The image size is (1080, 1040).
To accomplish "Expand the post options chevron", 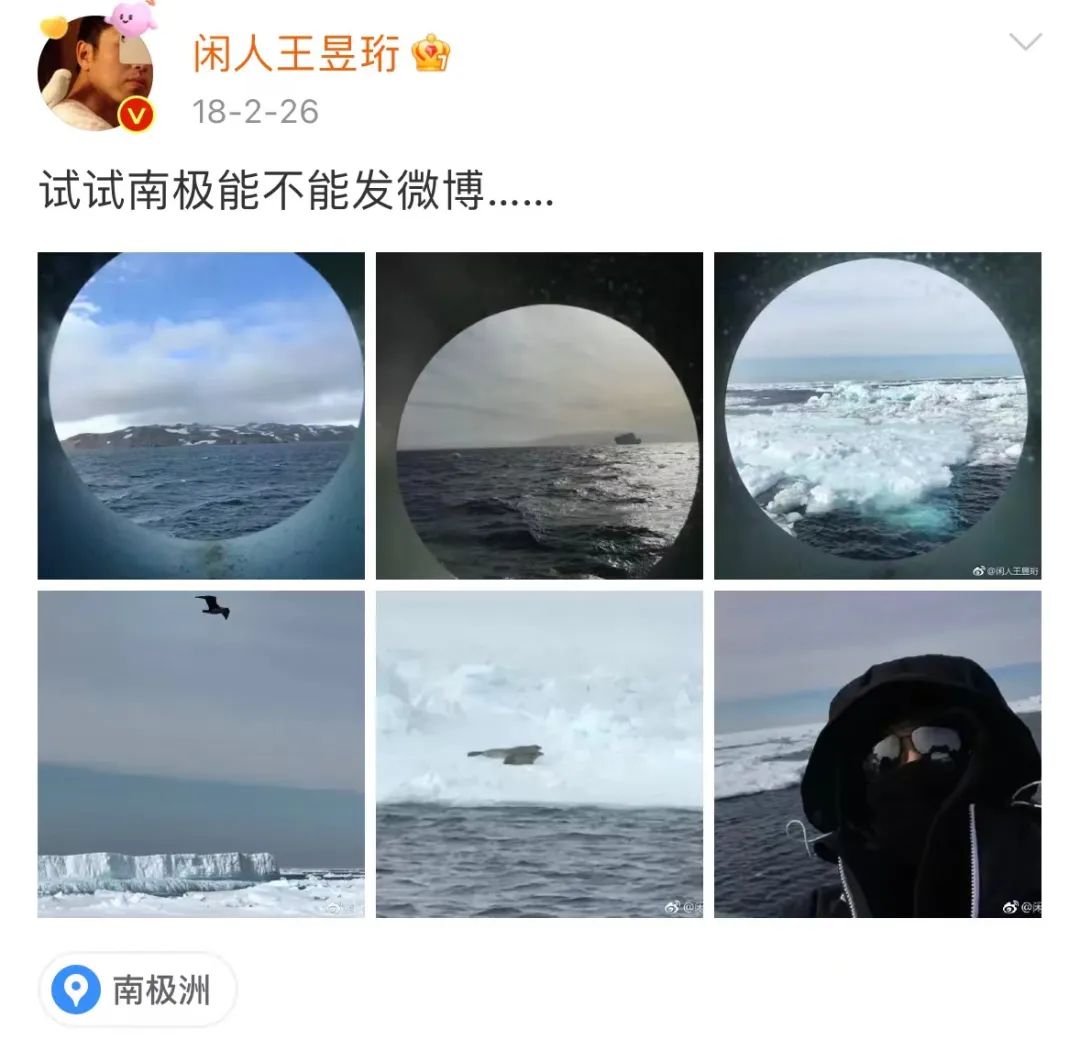I will click(1025, 43).
